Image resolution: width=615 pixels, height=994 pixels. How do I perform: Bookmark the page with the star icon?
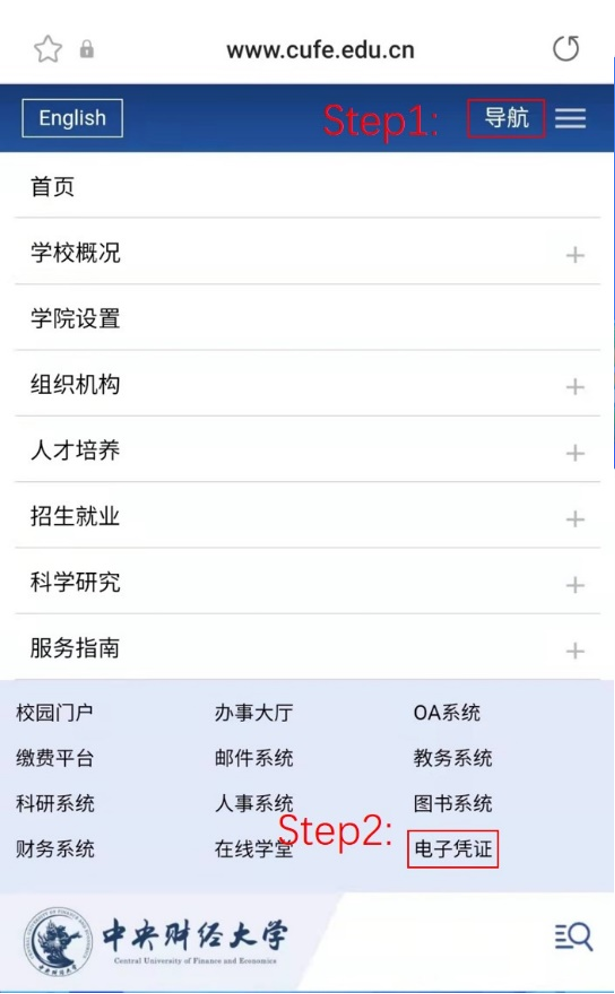(x=48, y=49)
